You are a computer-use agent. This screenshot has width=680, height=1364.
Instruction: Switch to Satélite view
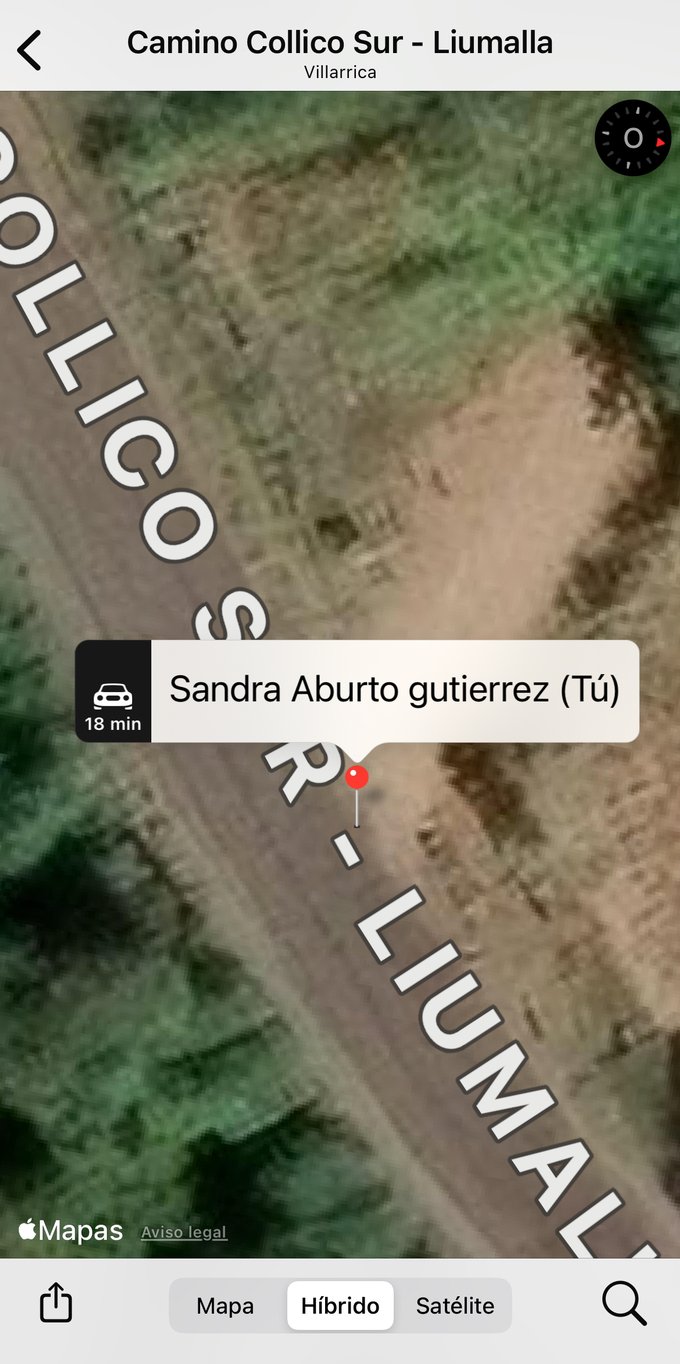click(x=454, y=1306)
